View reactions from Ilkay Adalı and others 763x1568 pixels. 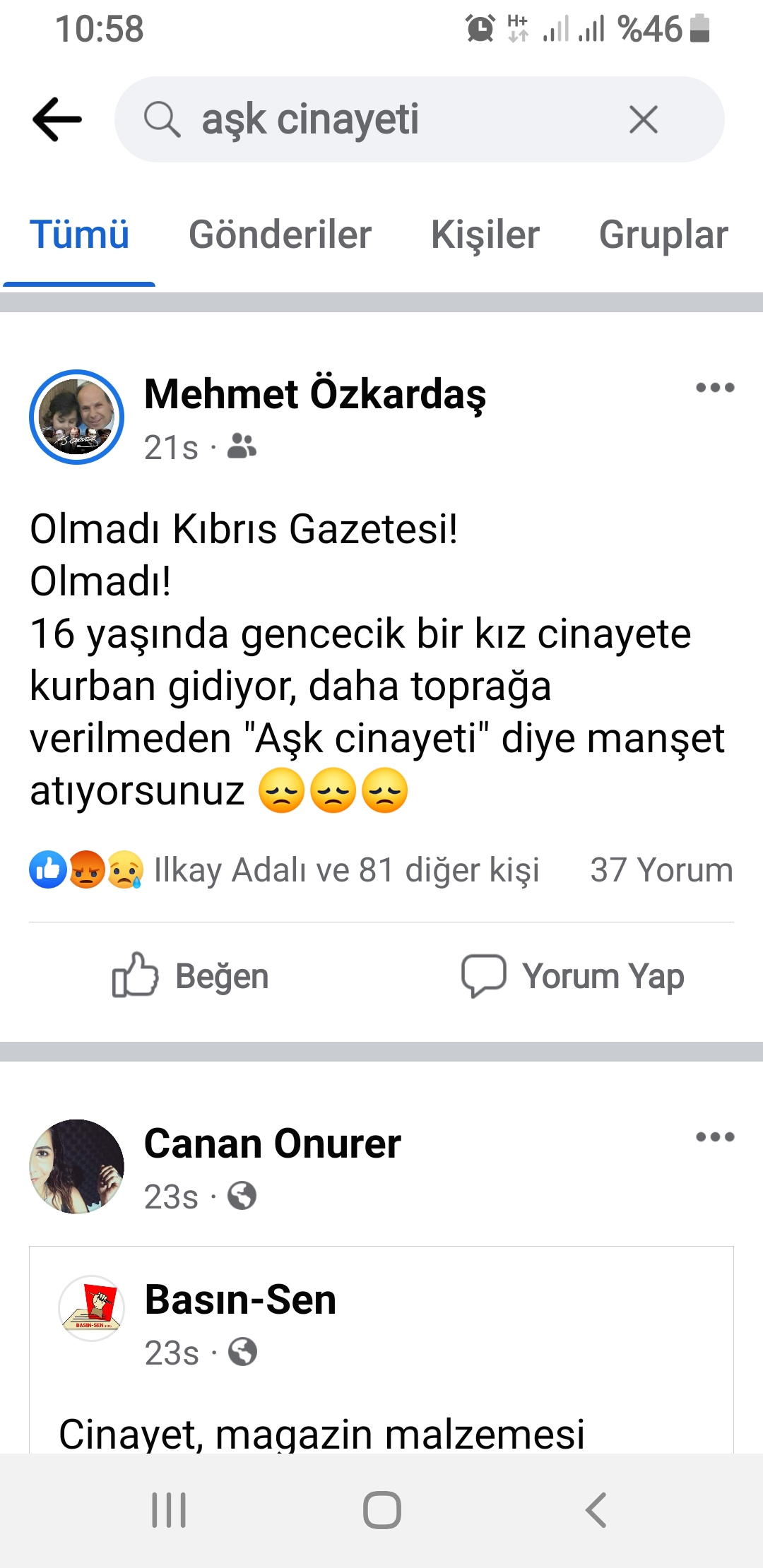click(x=346, y=869)
